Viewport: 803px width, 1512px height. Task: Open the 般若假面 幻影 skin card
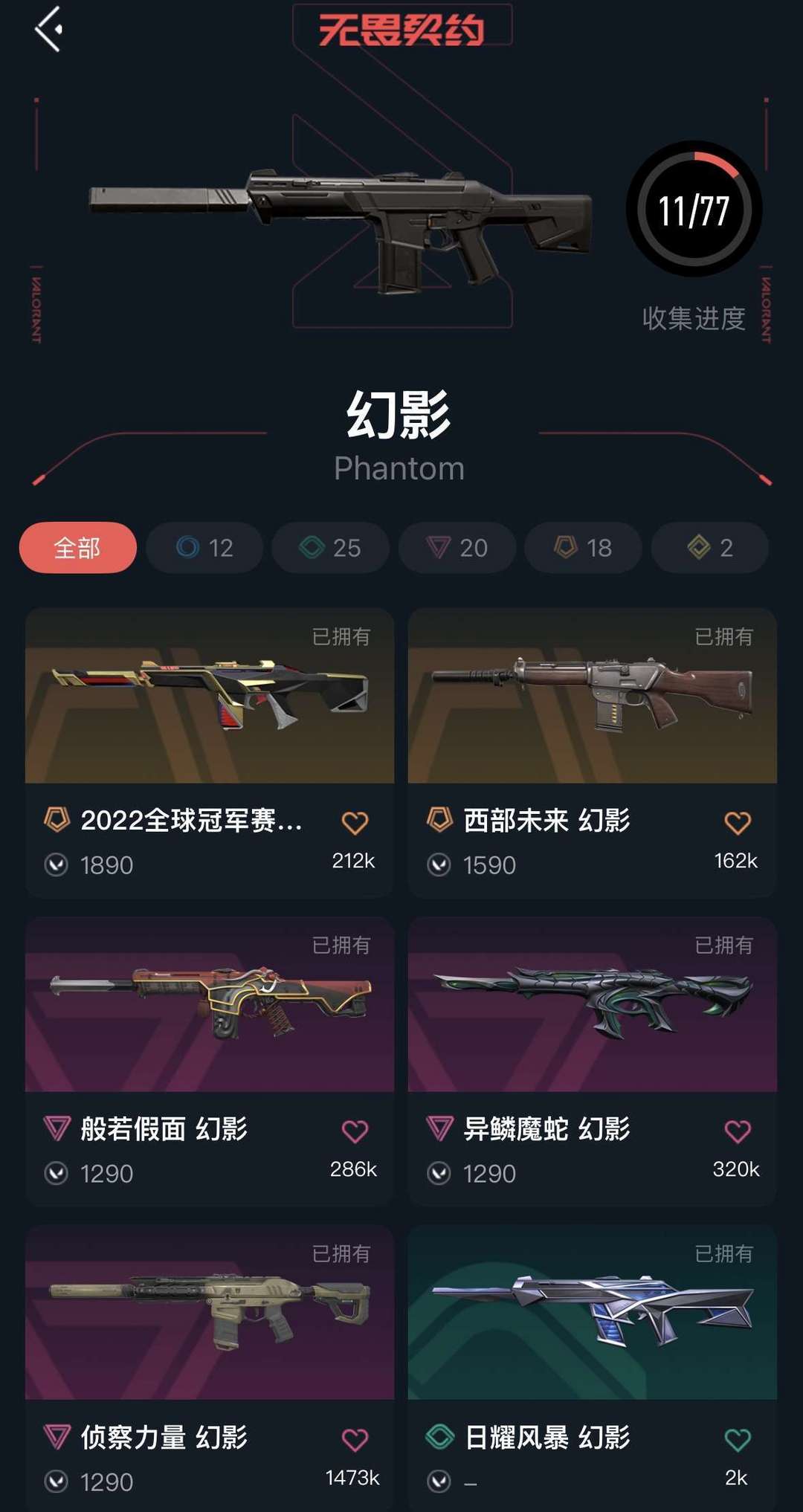(x=210, y=1062)
